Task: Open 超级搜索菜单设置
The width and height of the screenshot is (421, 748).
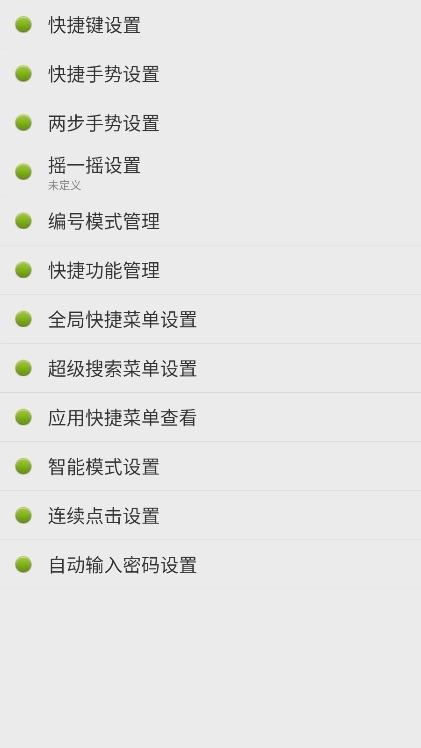Action: 210,368
